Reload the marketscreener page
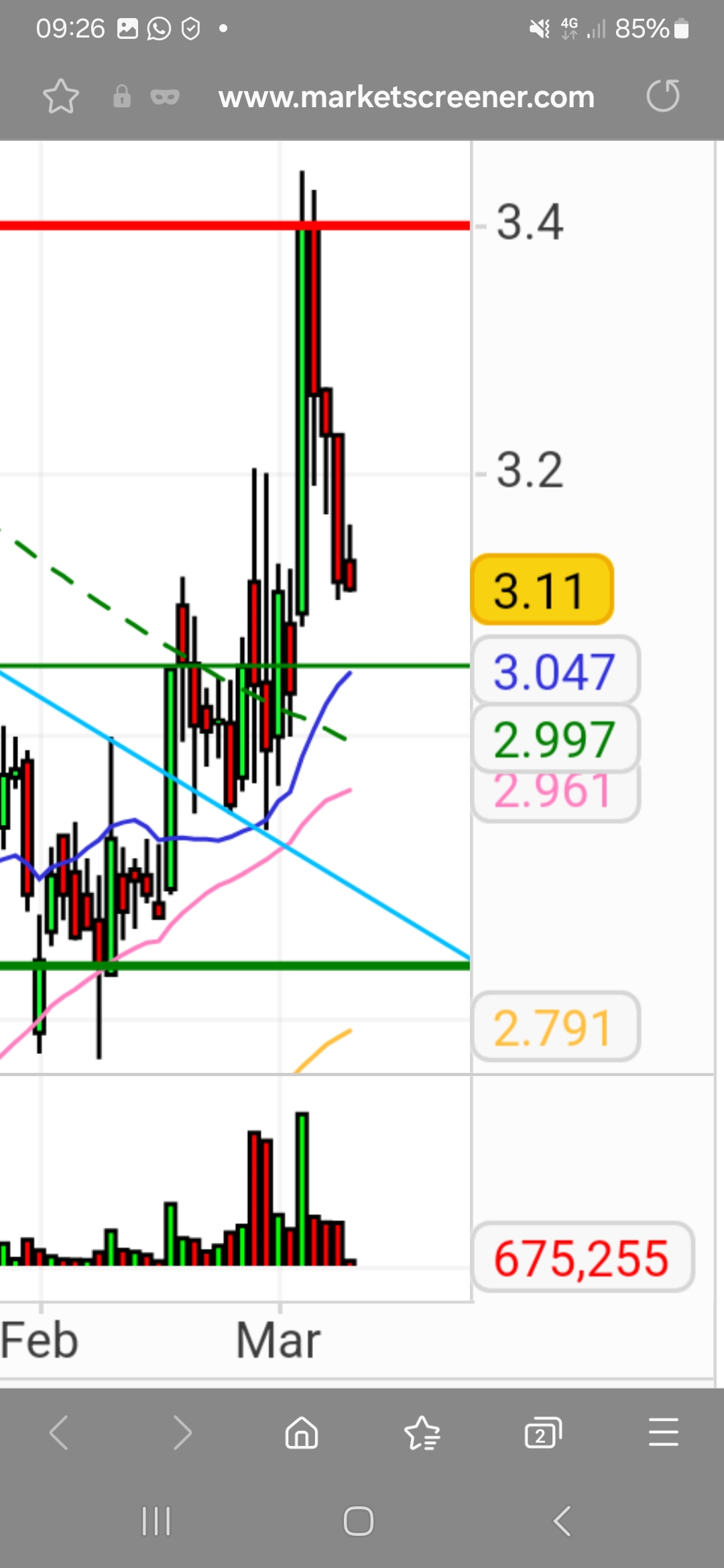 coord(663,96)
